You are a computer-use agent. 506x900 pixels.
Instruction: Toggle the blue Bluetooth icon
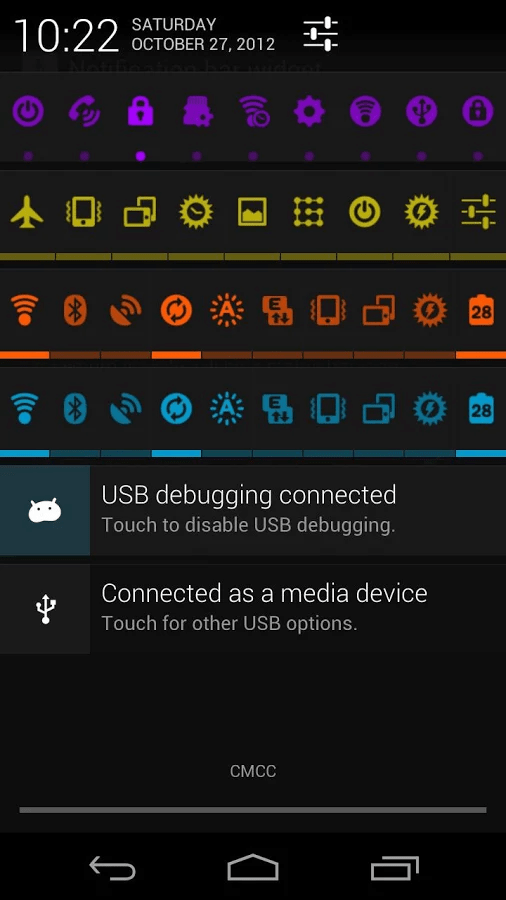coord(75,409)
